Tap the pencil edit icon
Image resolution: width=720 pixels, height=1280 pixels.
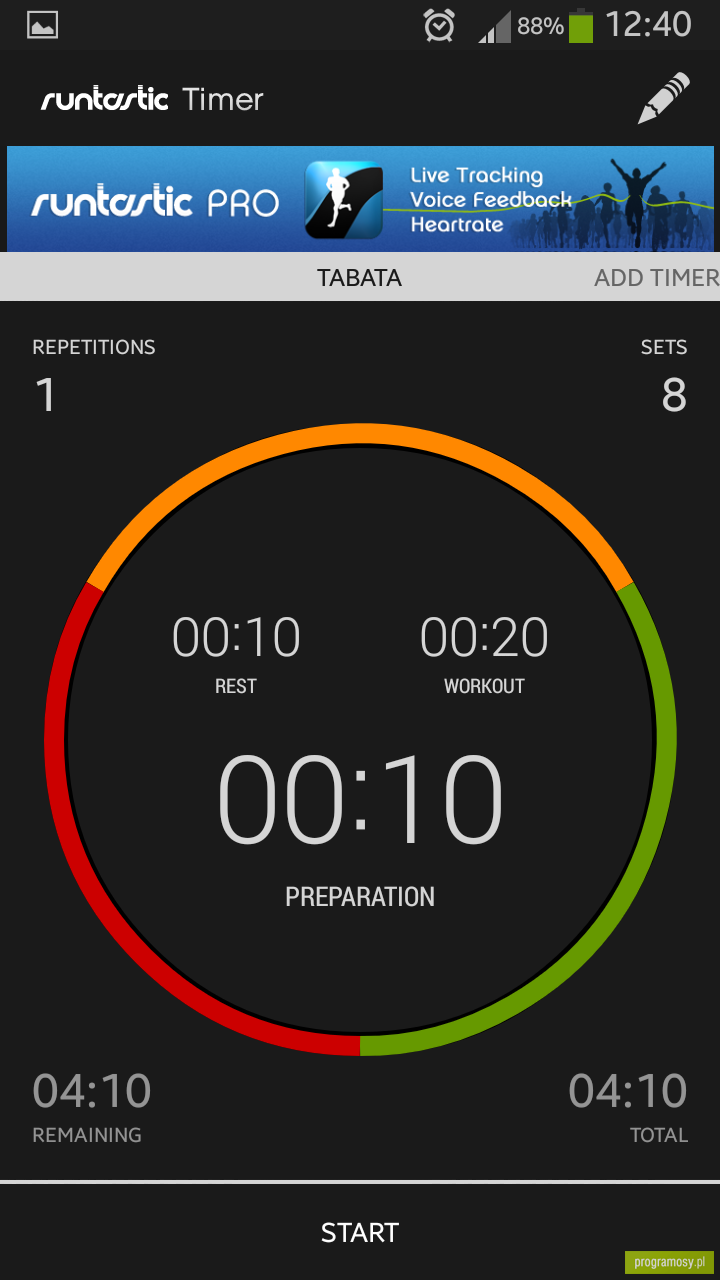coord(664,98)
